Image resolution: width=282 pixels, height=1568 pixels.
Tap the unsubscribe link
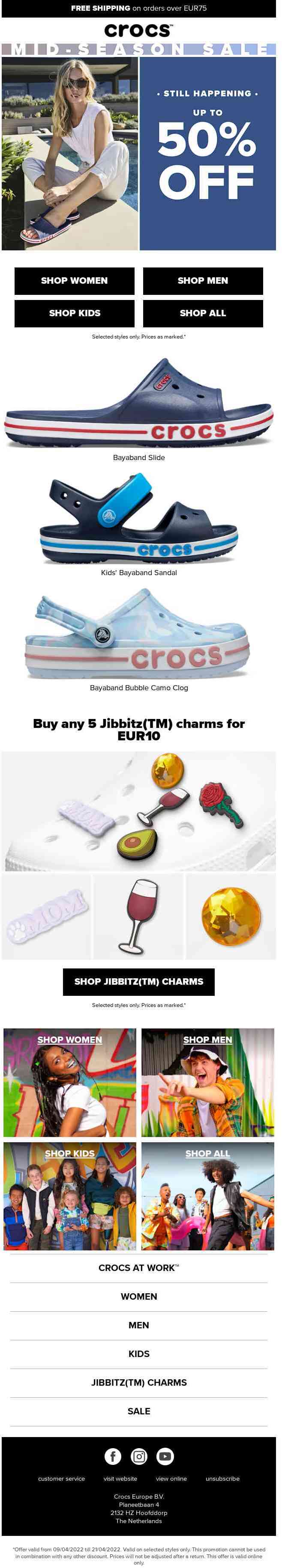coord(222,1479)
